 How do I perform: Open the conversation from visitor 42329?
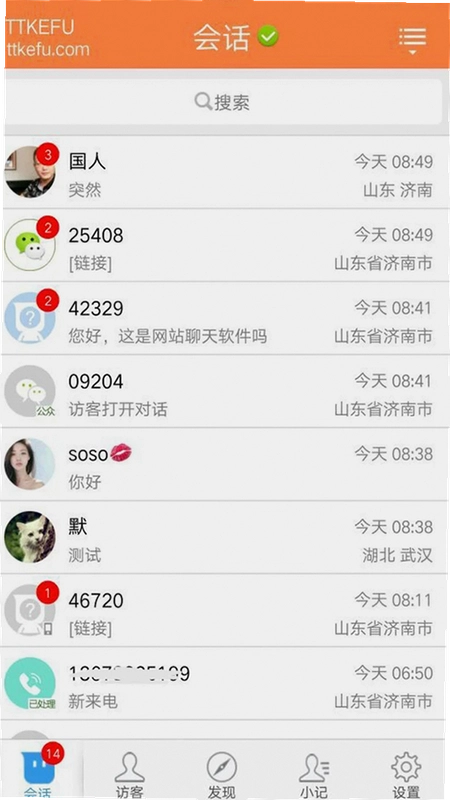[x=225, y=318]
